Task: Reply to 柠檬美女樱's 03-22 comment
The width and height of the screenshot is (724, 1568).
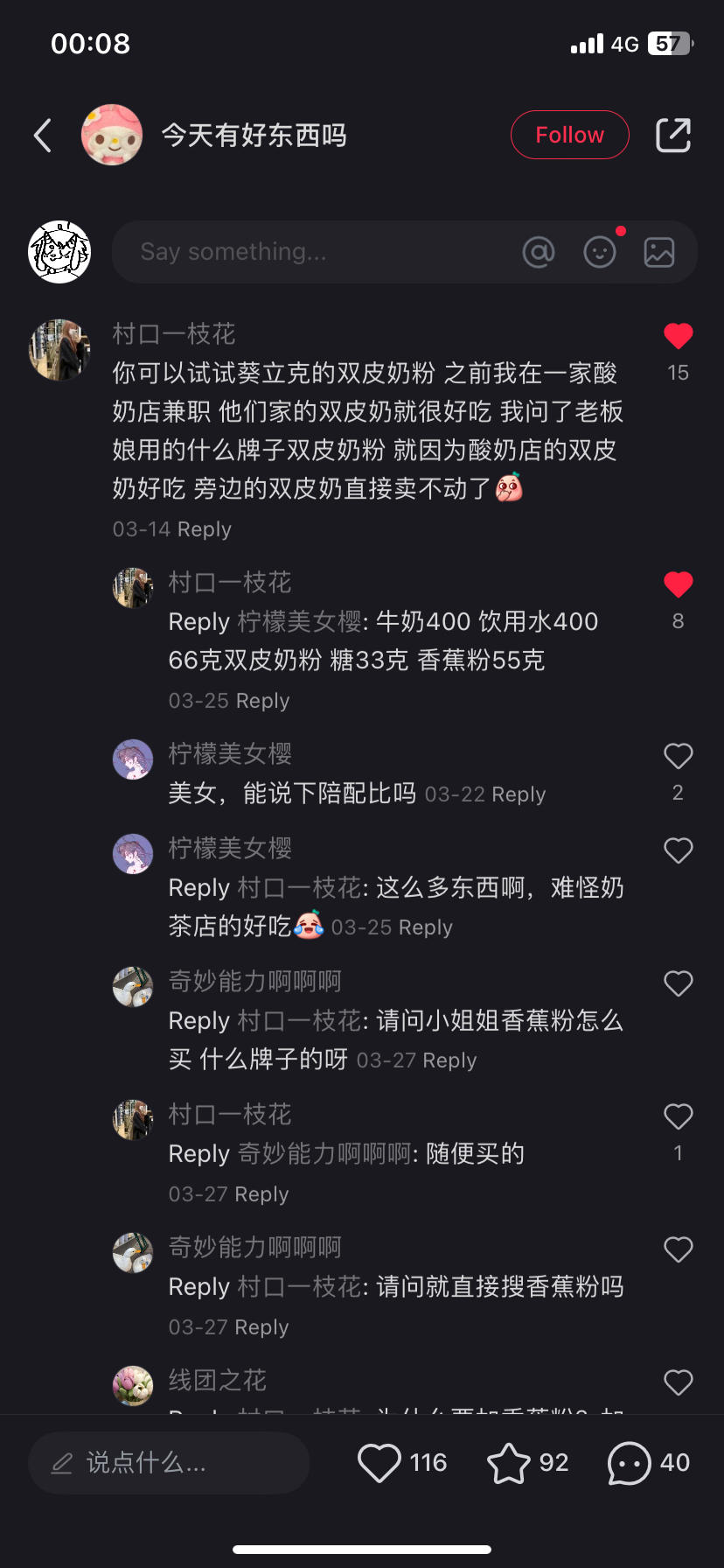Action: [519, 794]
